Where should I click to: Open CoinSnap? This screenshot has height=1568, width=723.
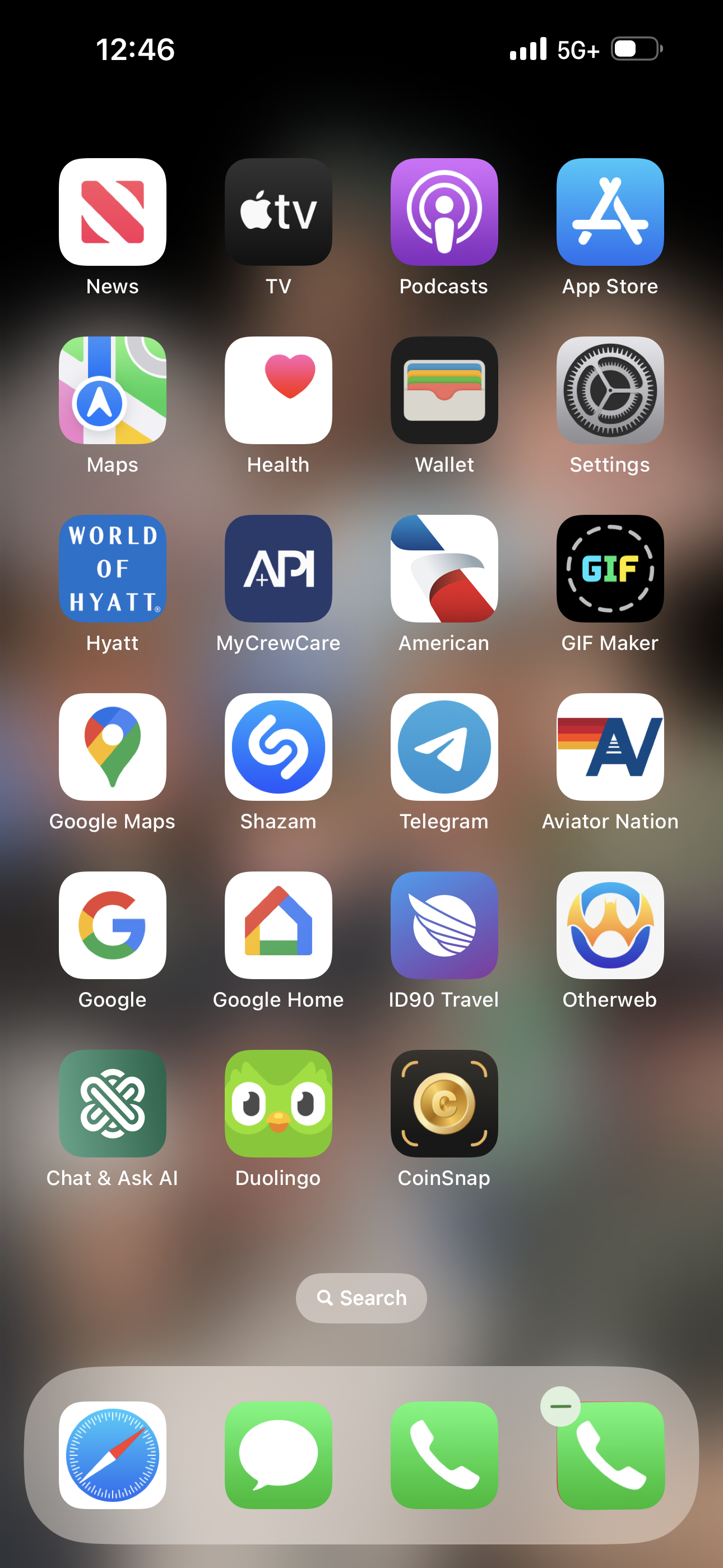coord(444,1104)
